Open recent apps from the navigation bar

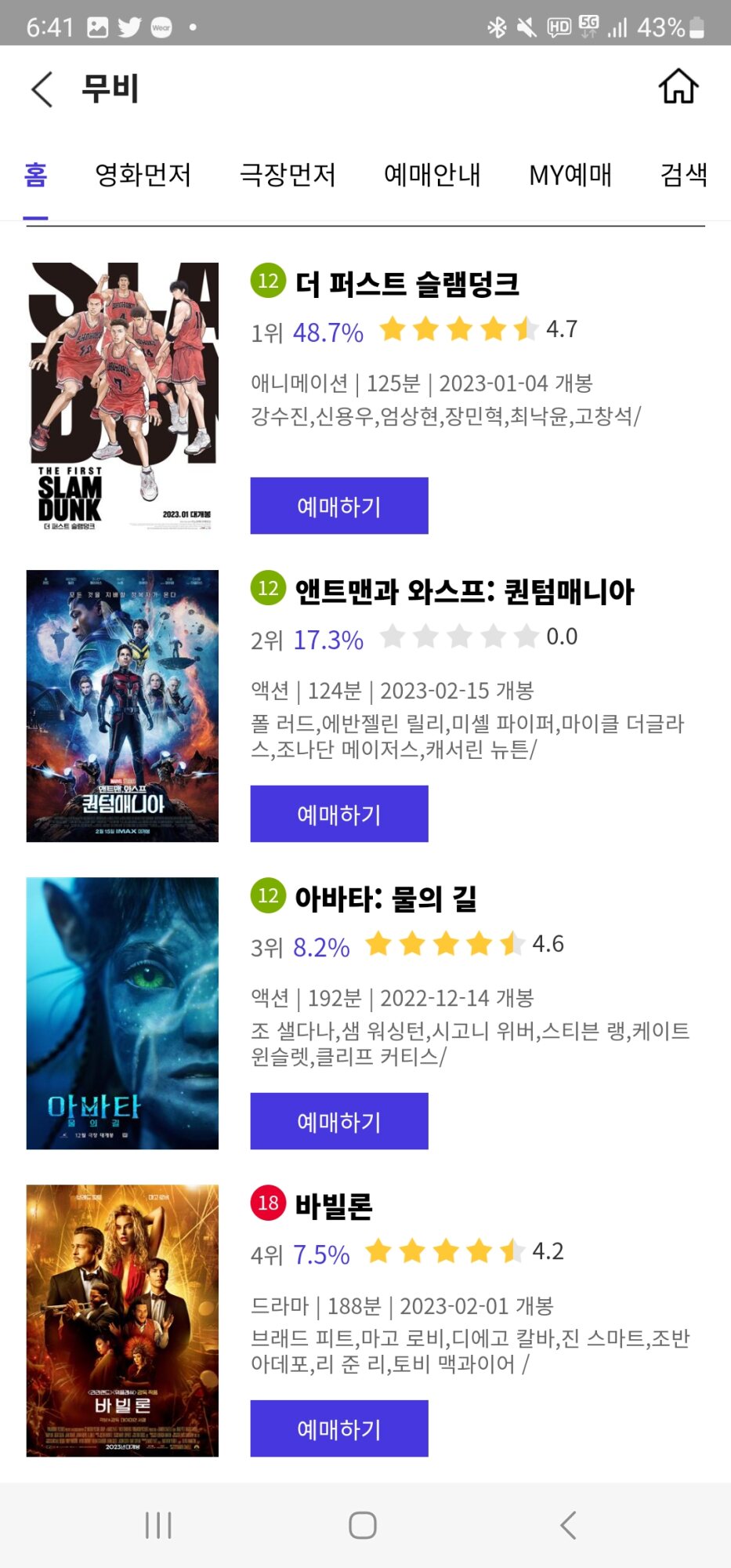tap(158, 1525)
